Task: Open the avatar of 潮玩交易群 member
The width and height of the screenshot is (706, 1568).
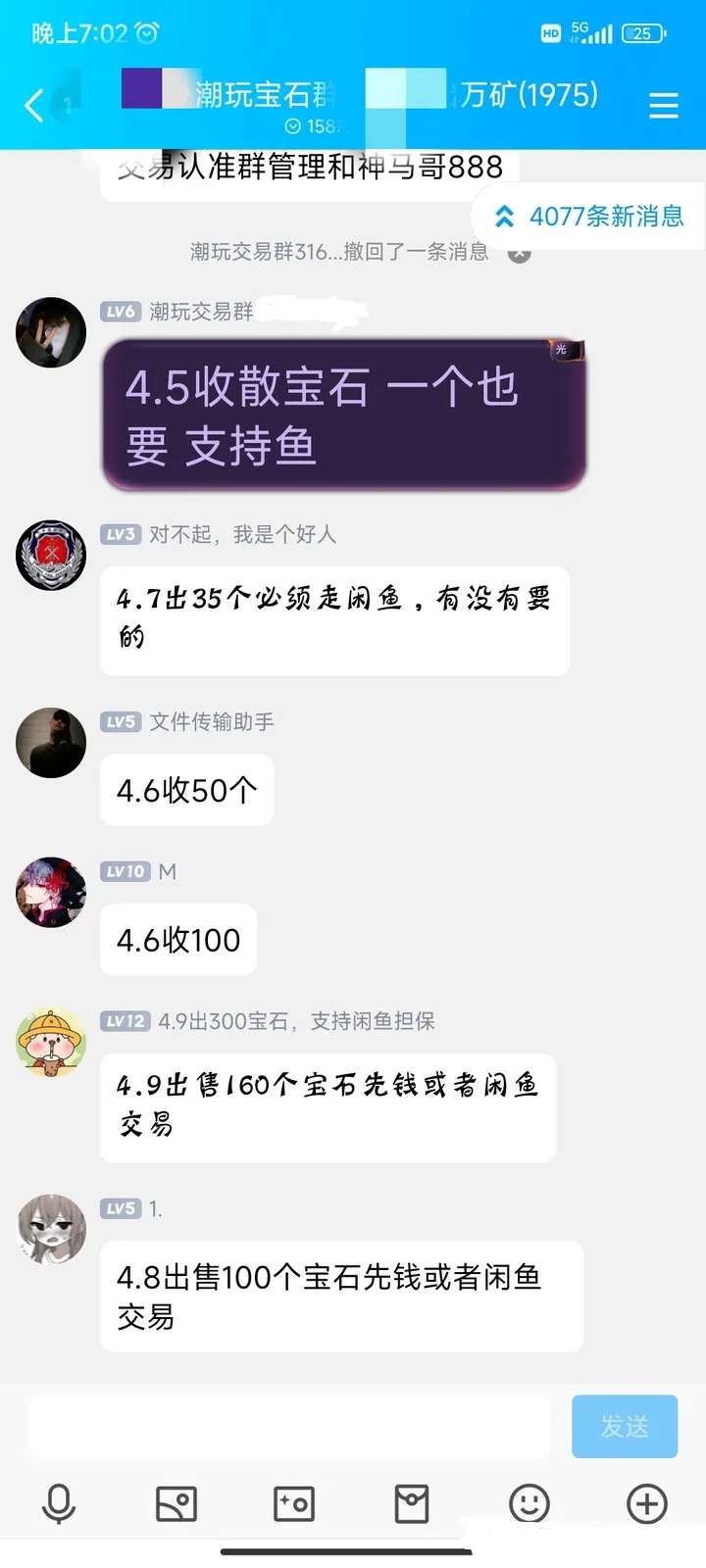Action: pos(51,333)
